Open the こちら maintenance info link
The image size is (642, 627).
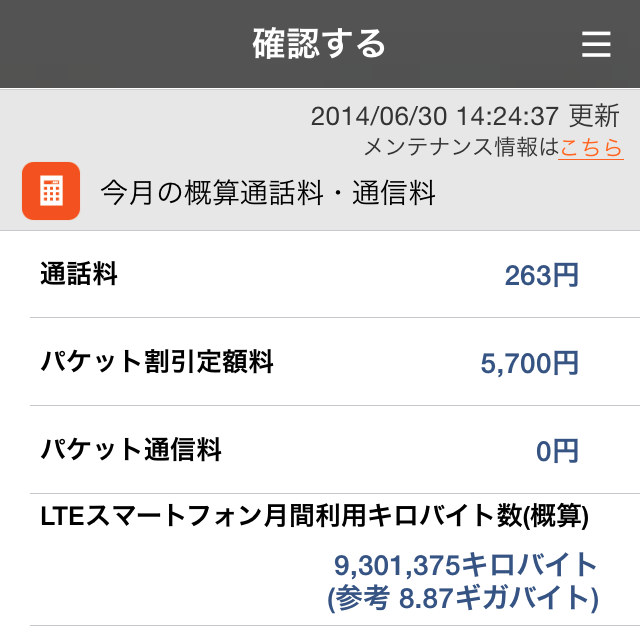[591, 148]
